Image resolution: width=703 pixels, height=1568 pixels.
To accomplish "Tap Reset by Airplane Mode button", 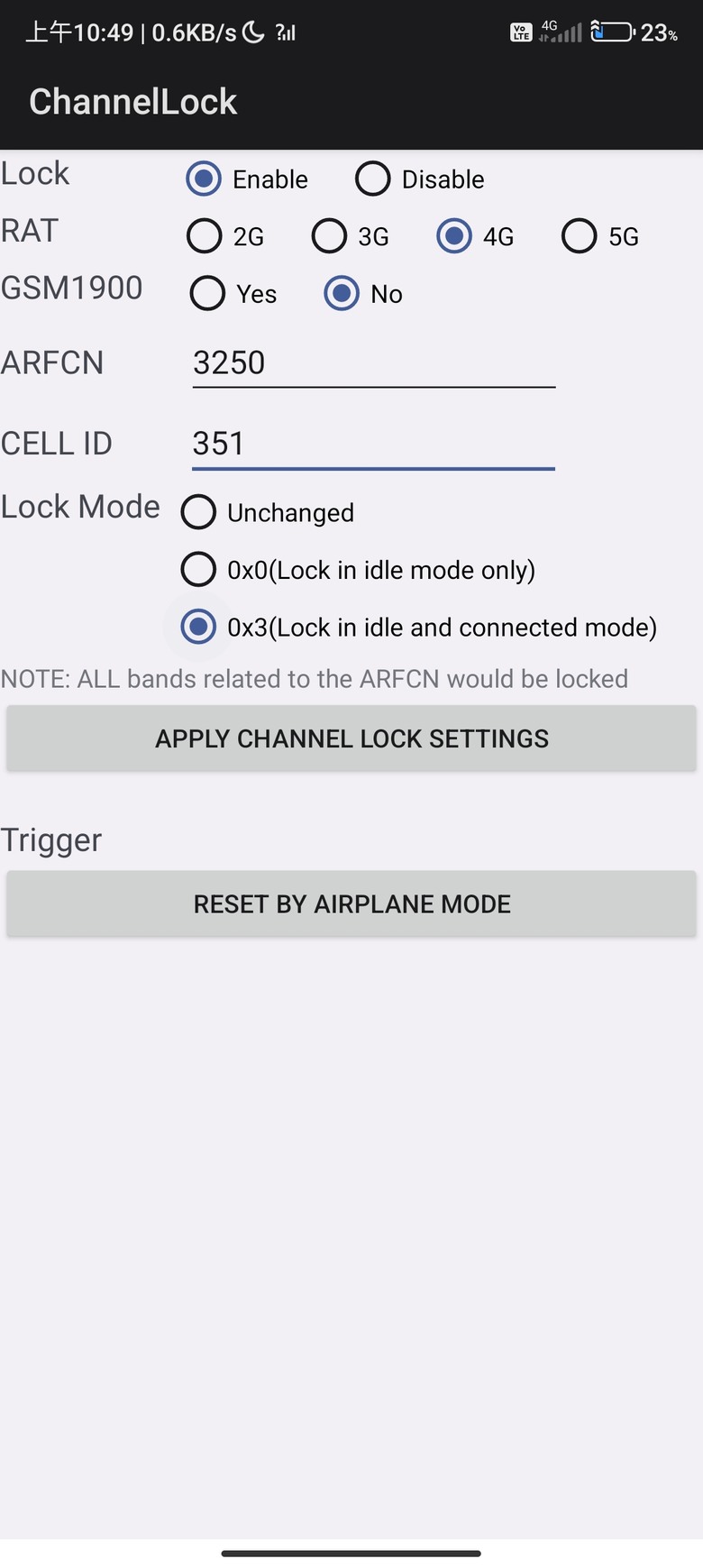I will point(351,903).
